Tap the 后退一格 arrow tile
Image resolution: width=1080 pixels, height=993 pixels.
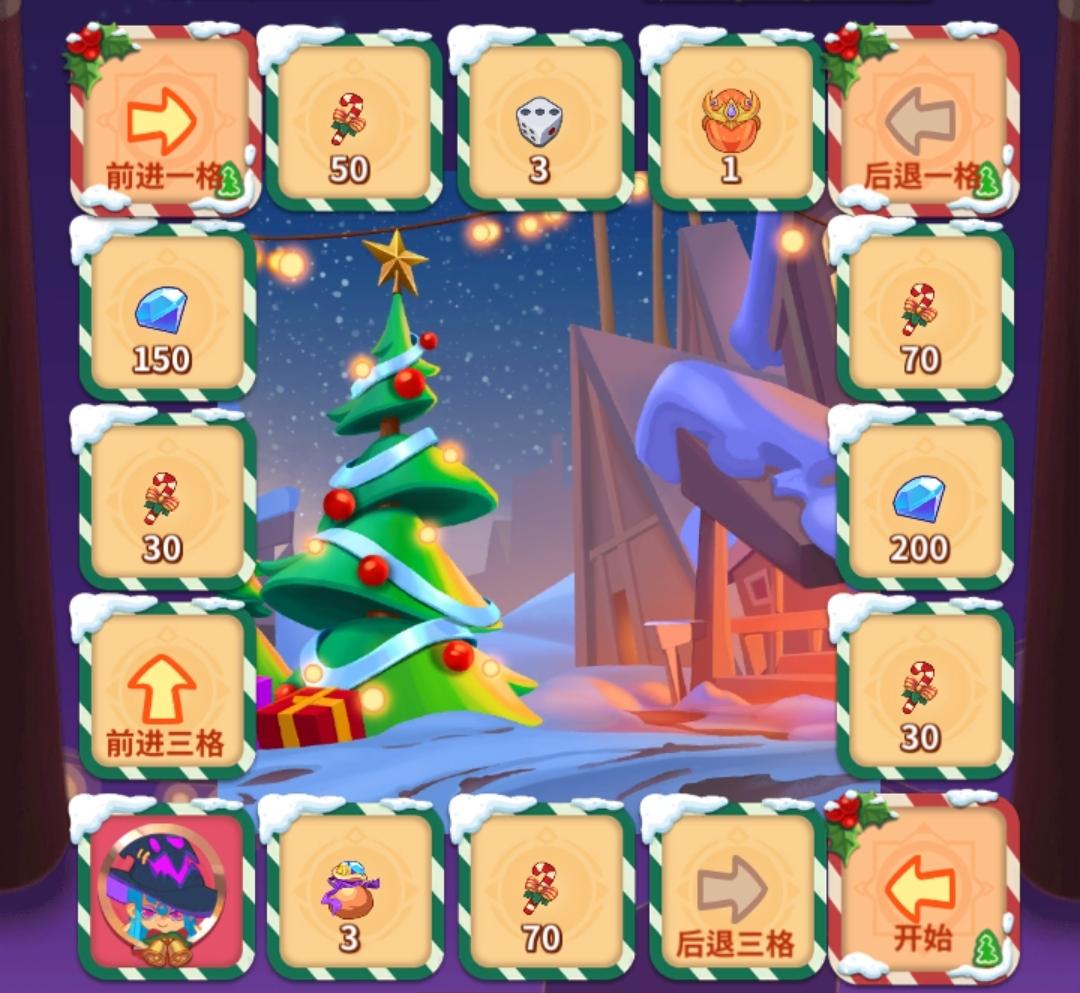923,123
